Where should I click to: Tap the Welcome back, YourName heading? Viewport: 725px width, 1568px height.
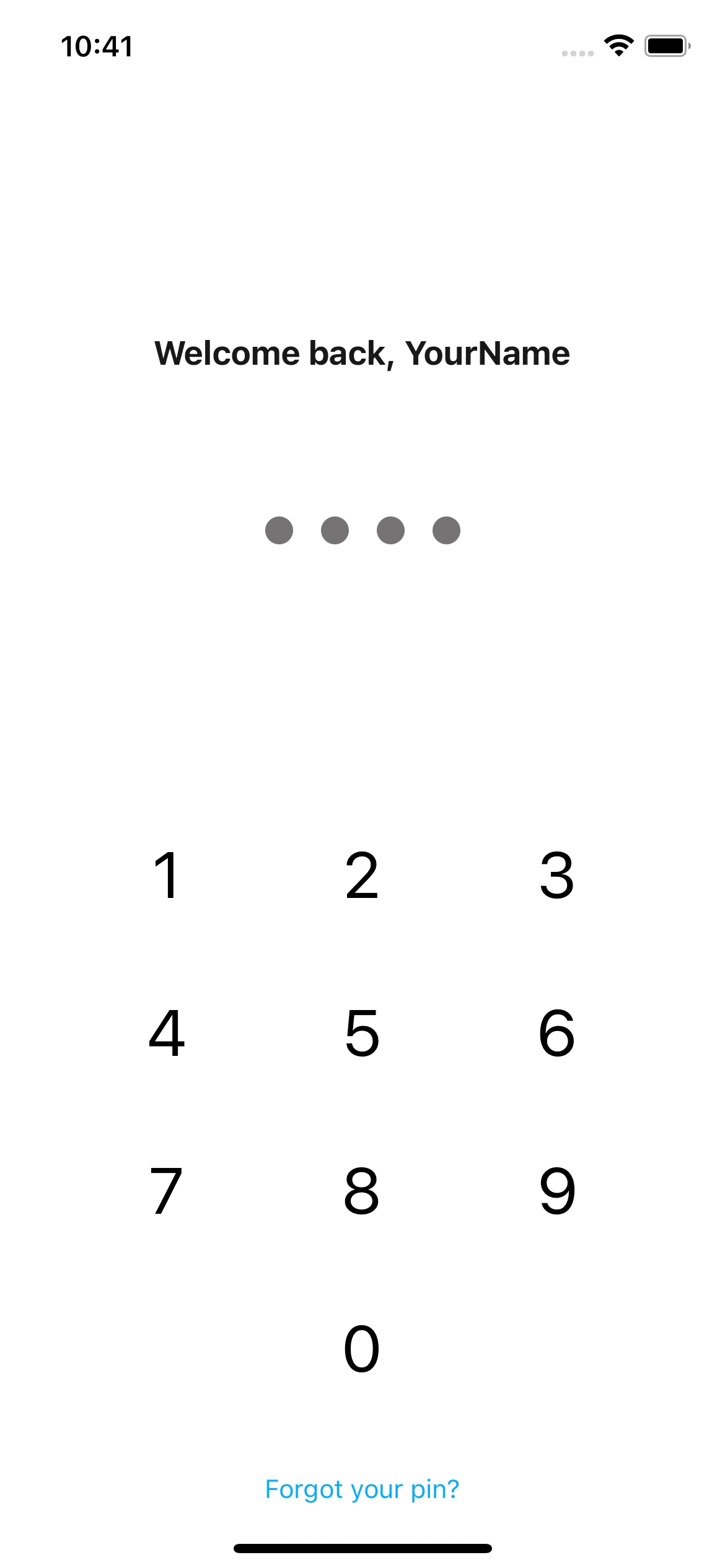(362, 353)
